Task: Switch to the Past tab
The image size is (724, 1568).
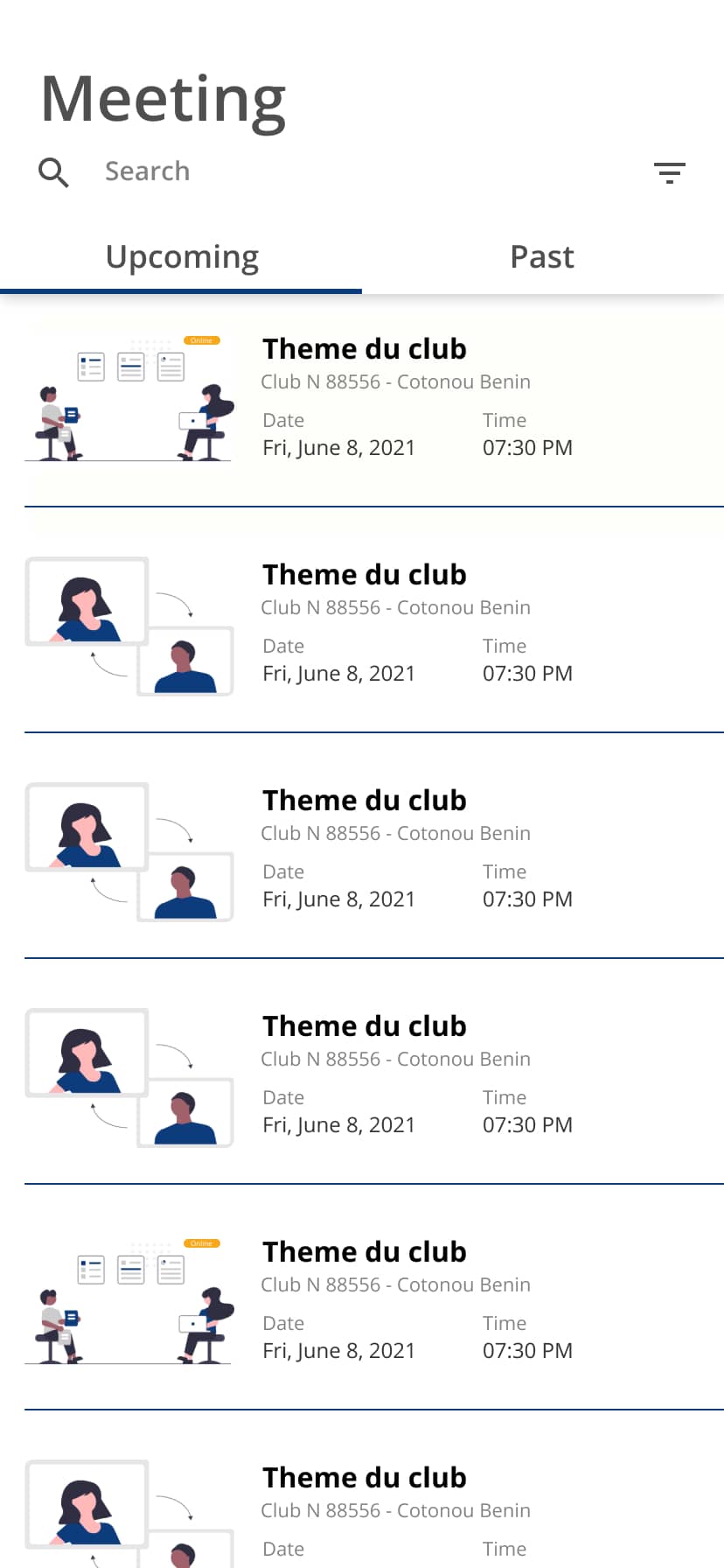Action: (542, 257)
